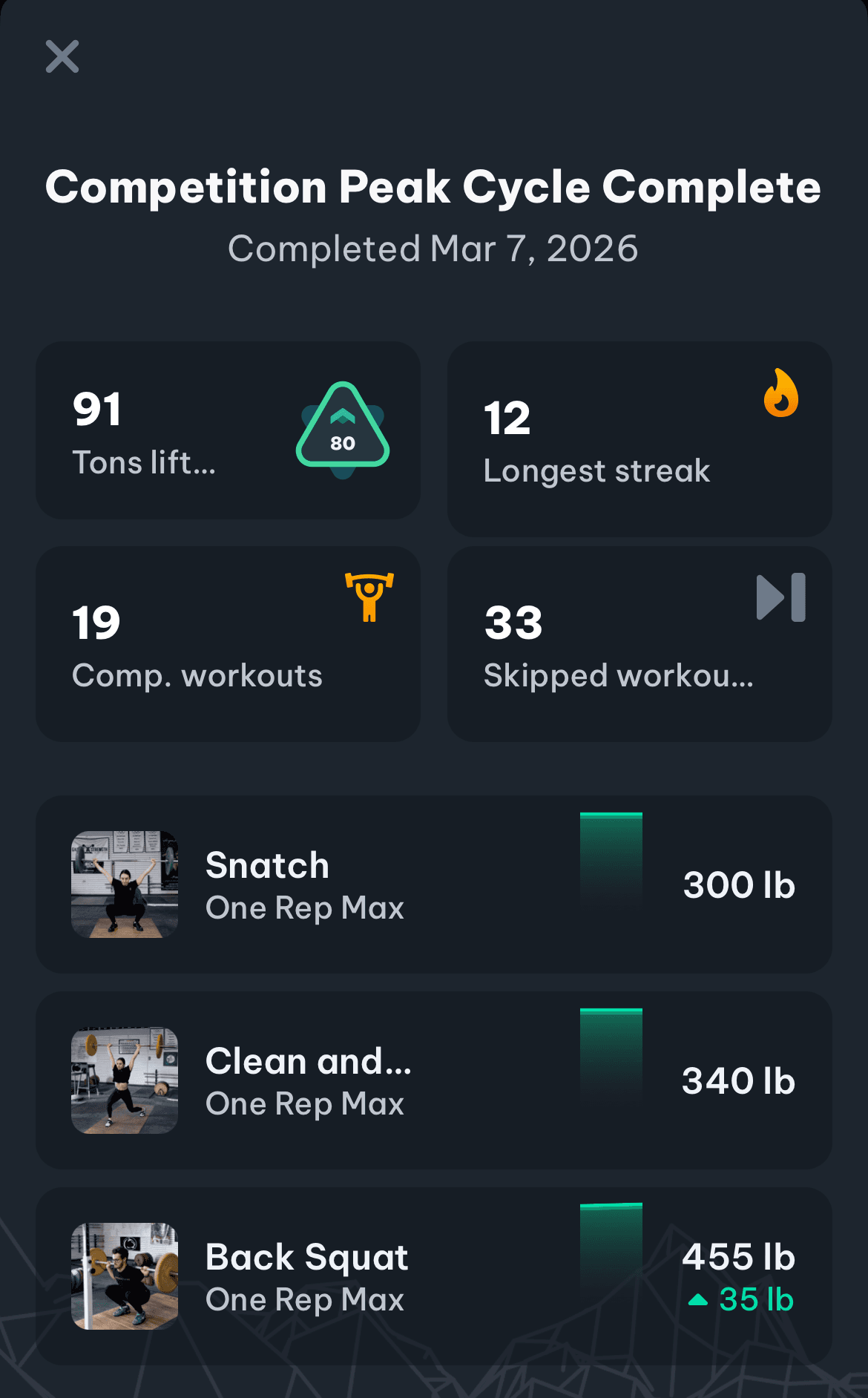This screenshot has height=1398, width=868.
Task: Open Snatch One Rep Max details
Action: click(433, 885)
